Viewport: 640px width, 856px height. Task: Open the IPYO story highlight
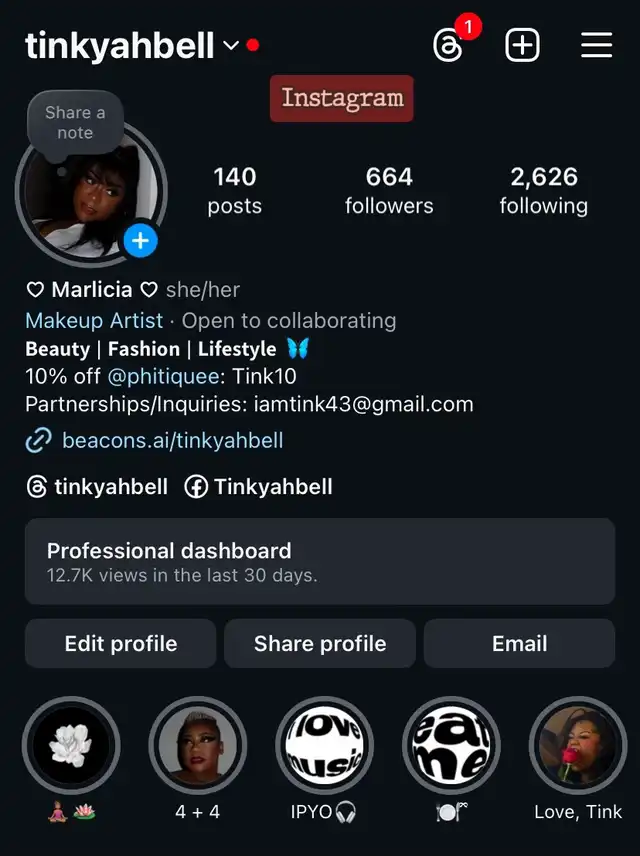tap(324, 746)
